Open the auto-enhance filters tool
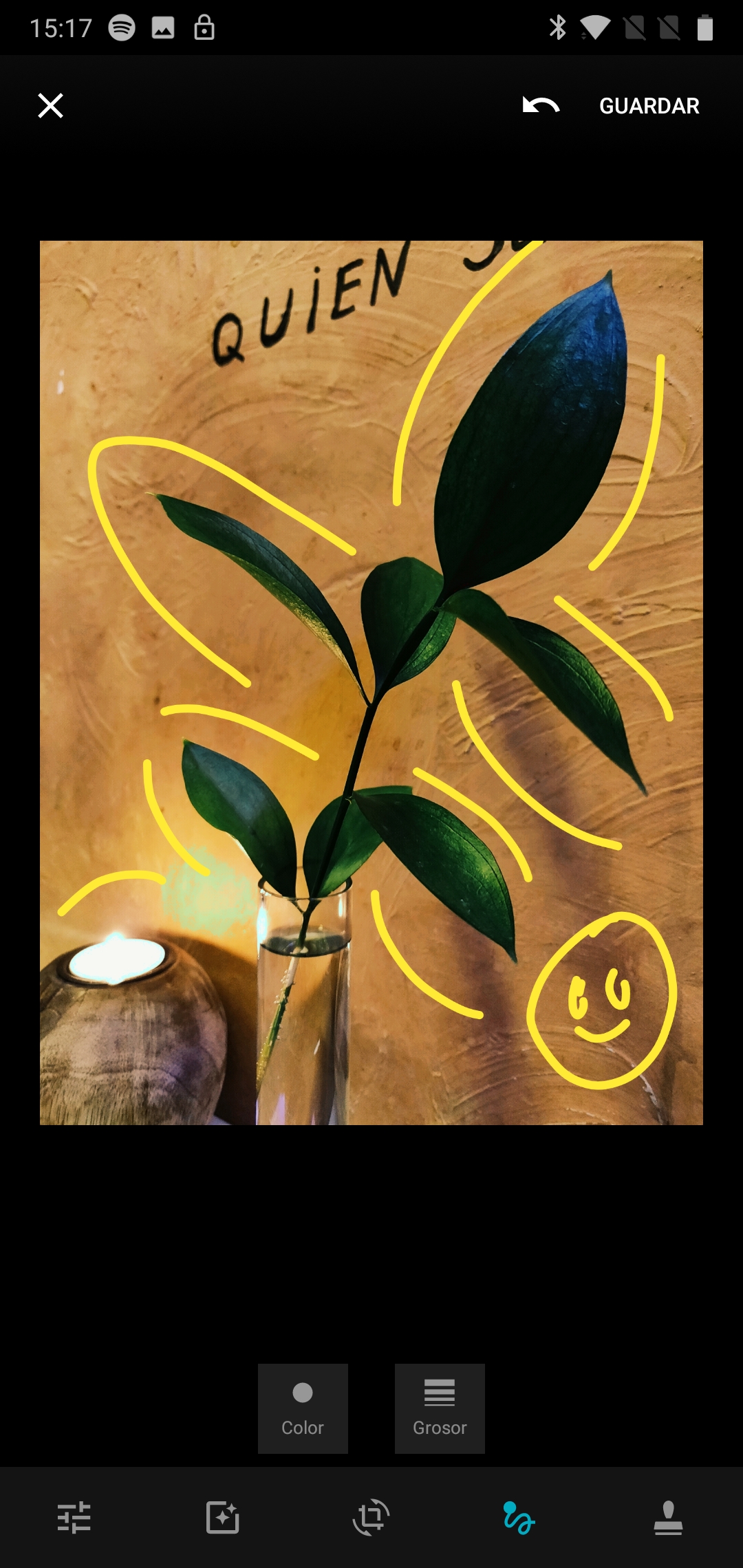The height and width of the screenshot is (1568, 743). pyautogui.click(x=223, y=1517)
